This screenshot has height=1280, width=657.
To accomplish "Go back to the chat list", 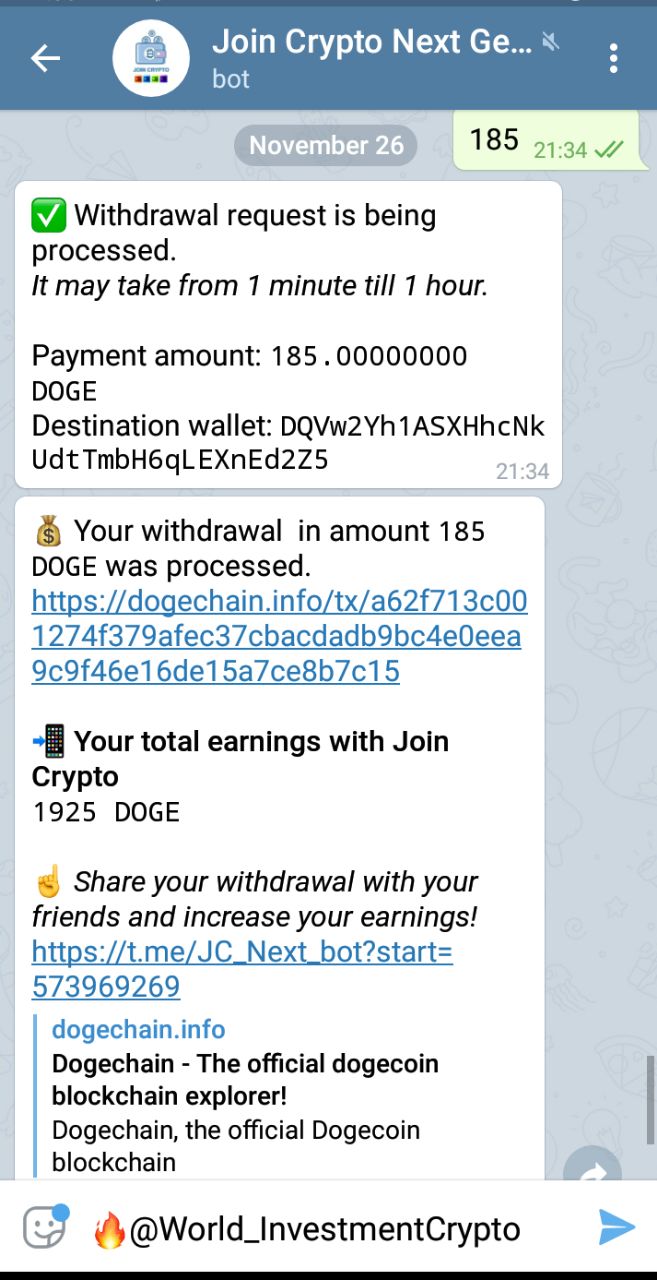I will tap(45, 59).
